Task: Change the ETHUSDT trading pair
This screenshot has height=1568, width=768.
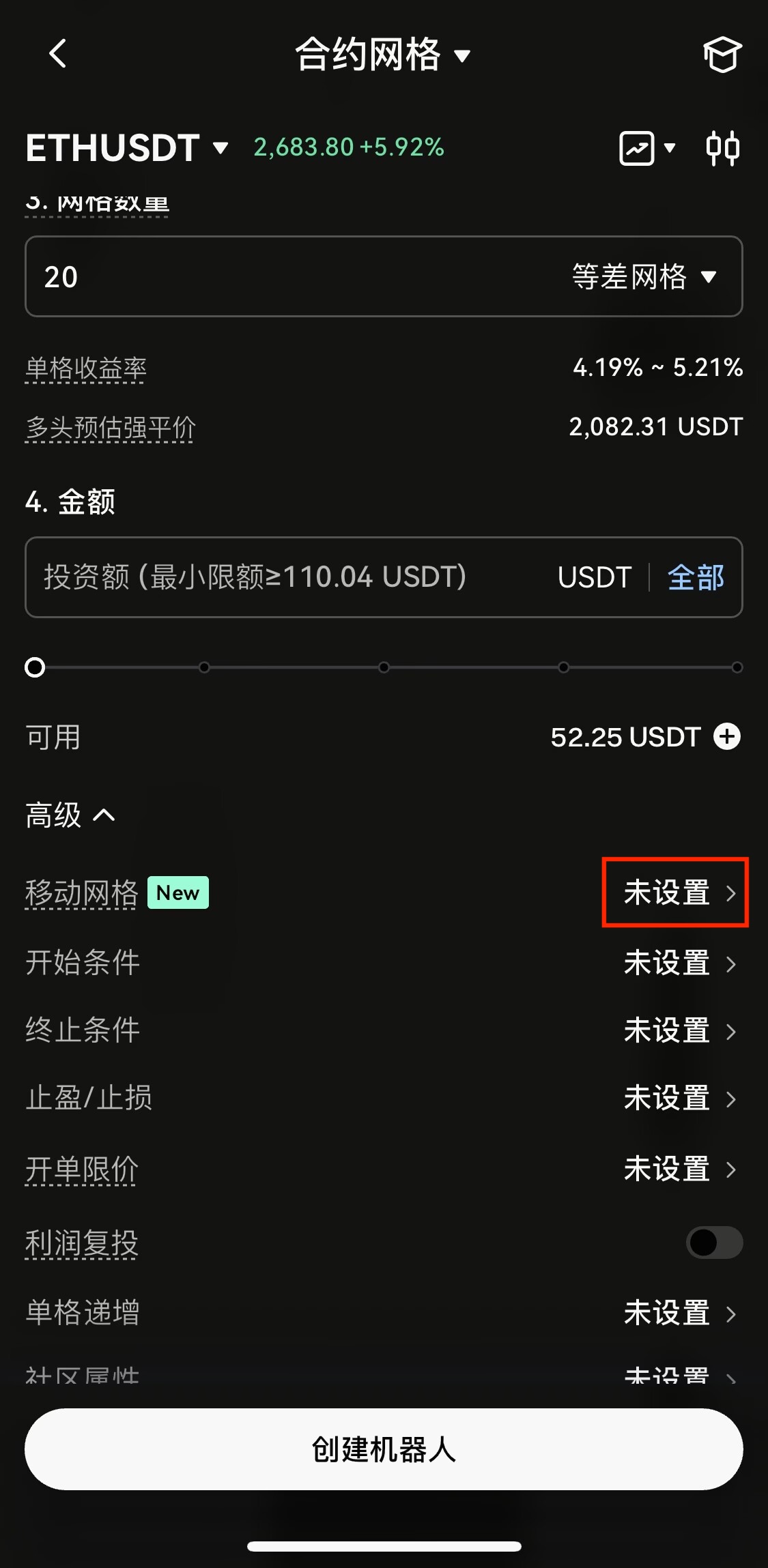Action: coord(127,147)
